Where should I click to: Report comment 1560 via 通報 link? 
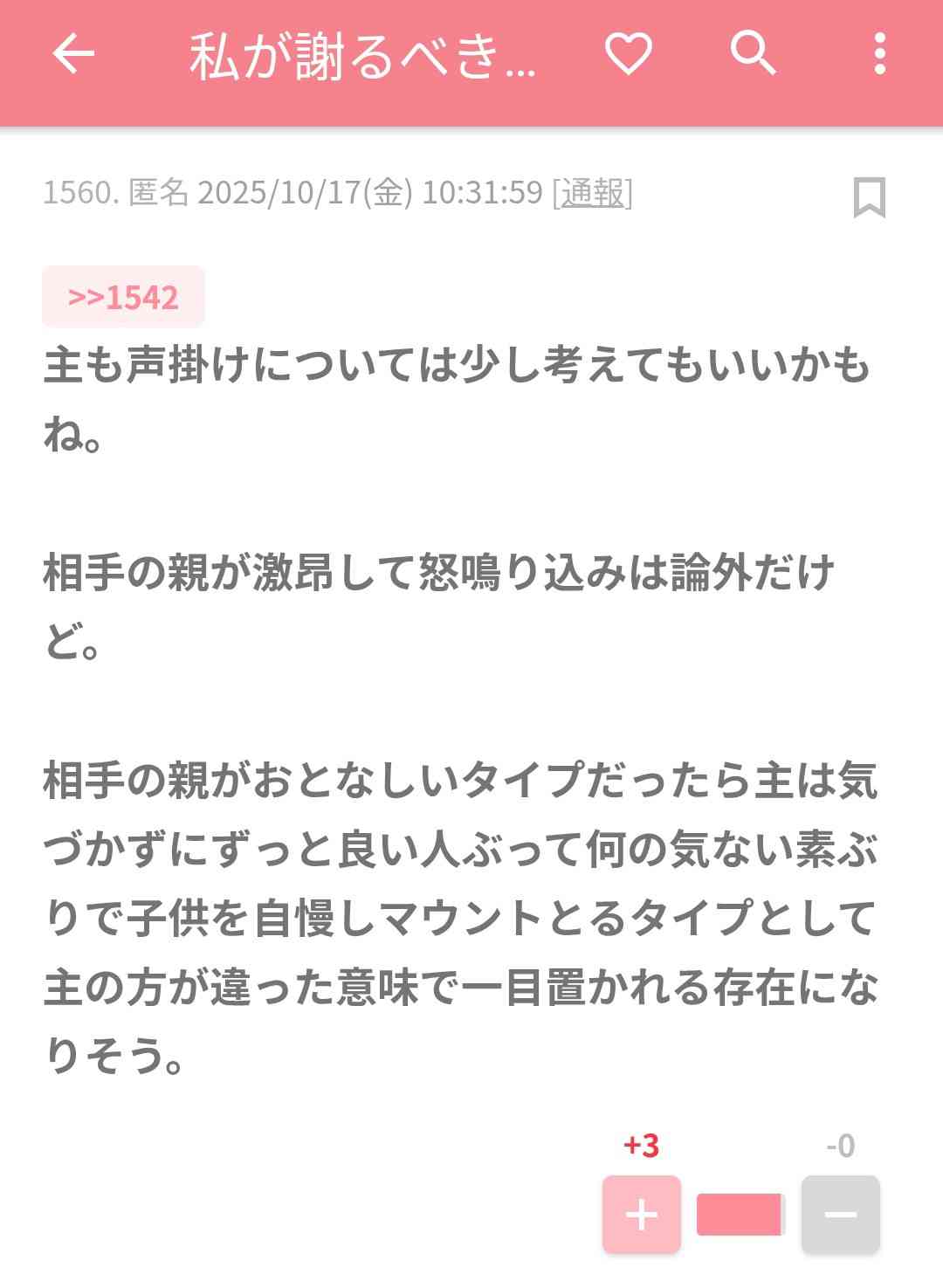coord(593,192)
